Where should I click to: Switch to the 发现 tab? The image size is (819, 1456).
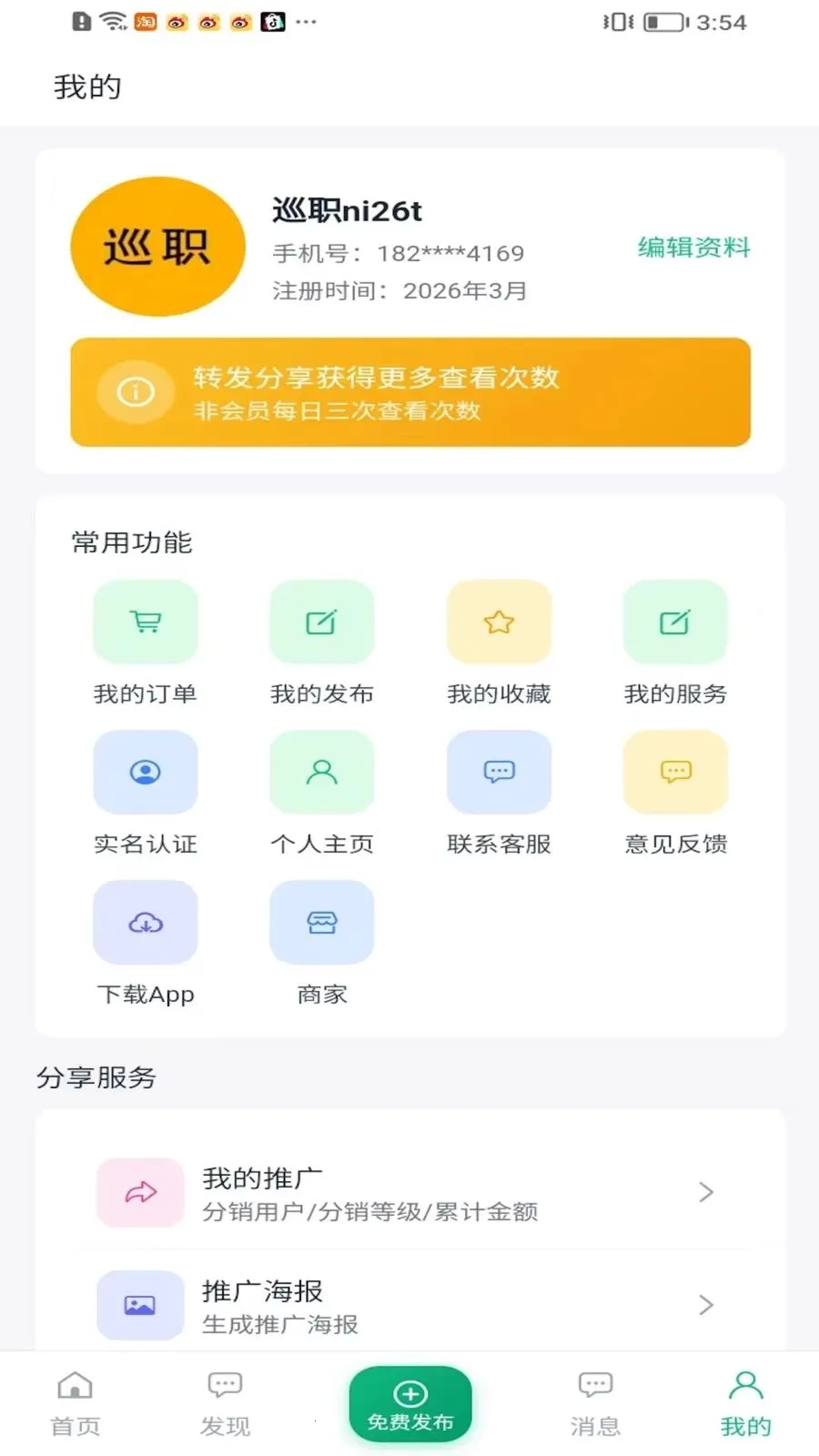pos(225,1404)
